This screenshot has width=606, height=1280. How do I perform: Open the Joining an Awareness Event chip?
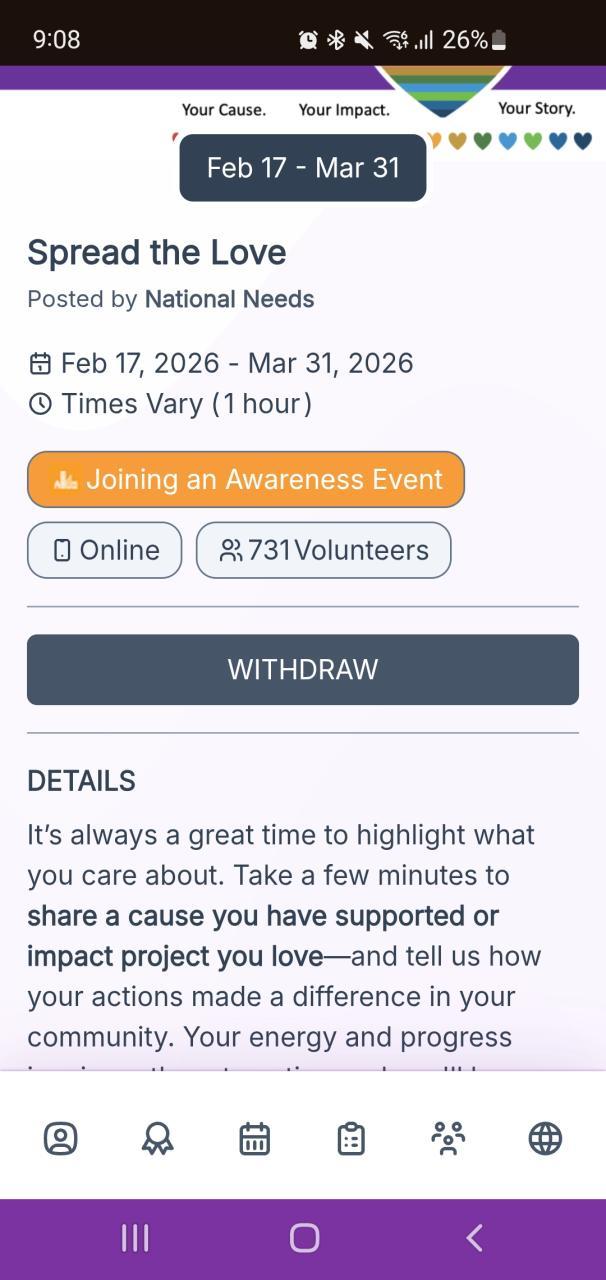click(246, 479)
